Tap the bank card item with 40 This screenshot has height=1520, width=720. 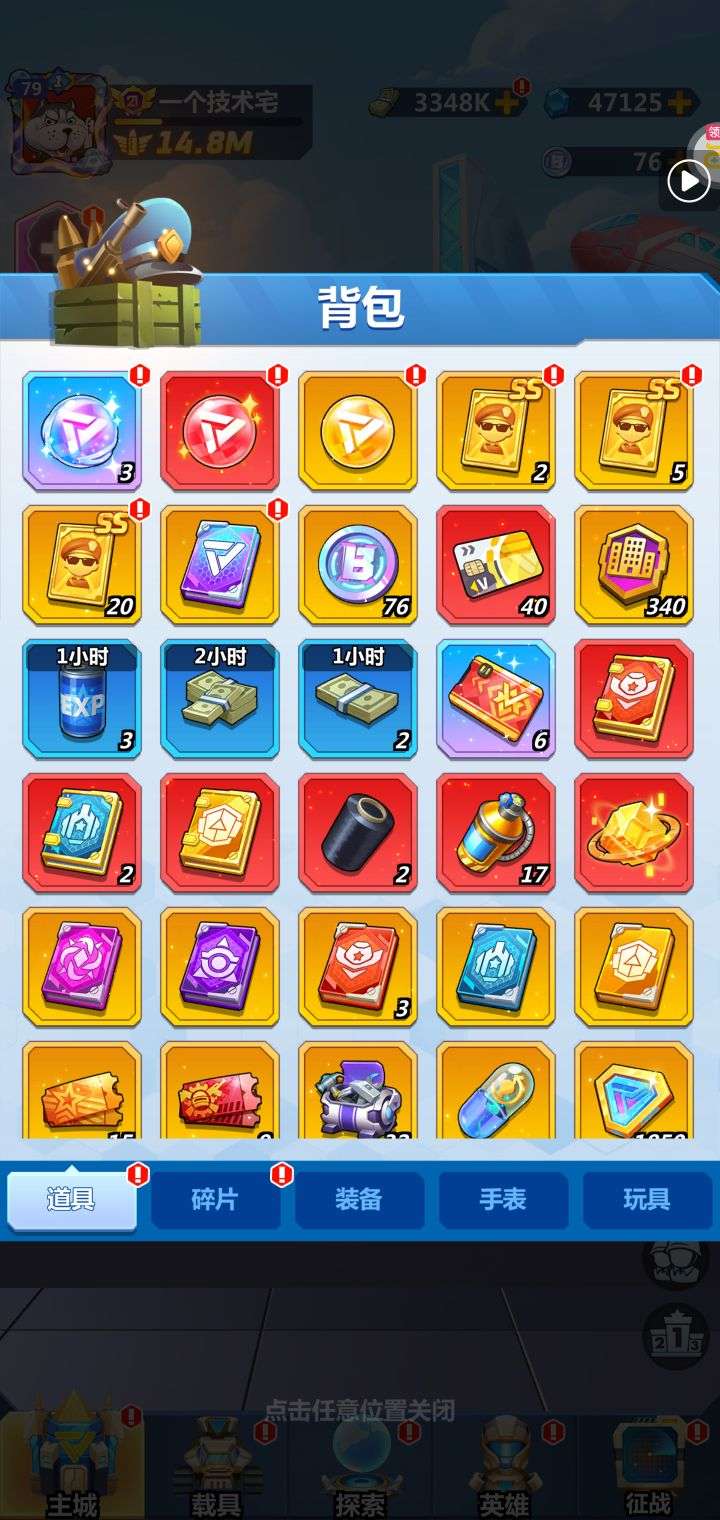(496, 565)
